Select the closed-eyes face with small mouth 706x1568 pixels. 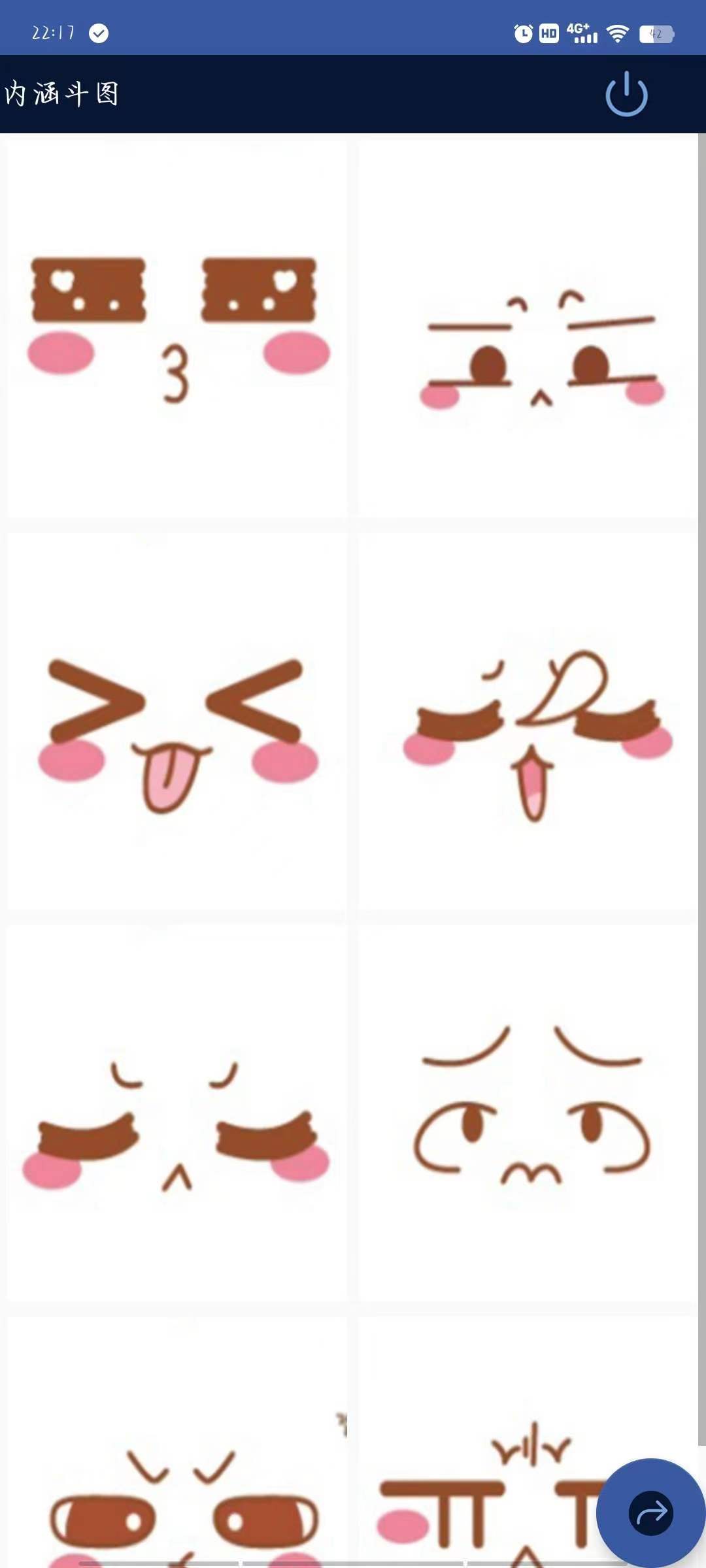177,1113
